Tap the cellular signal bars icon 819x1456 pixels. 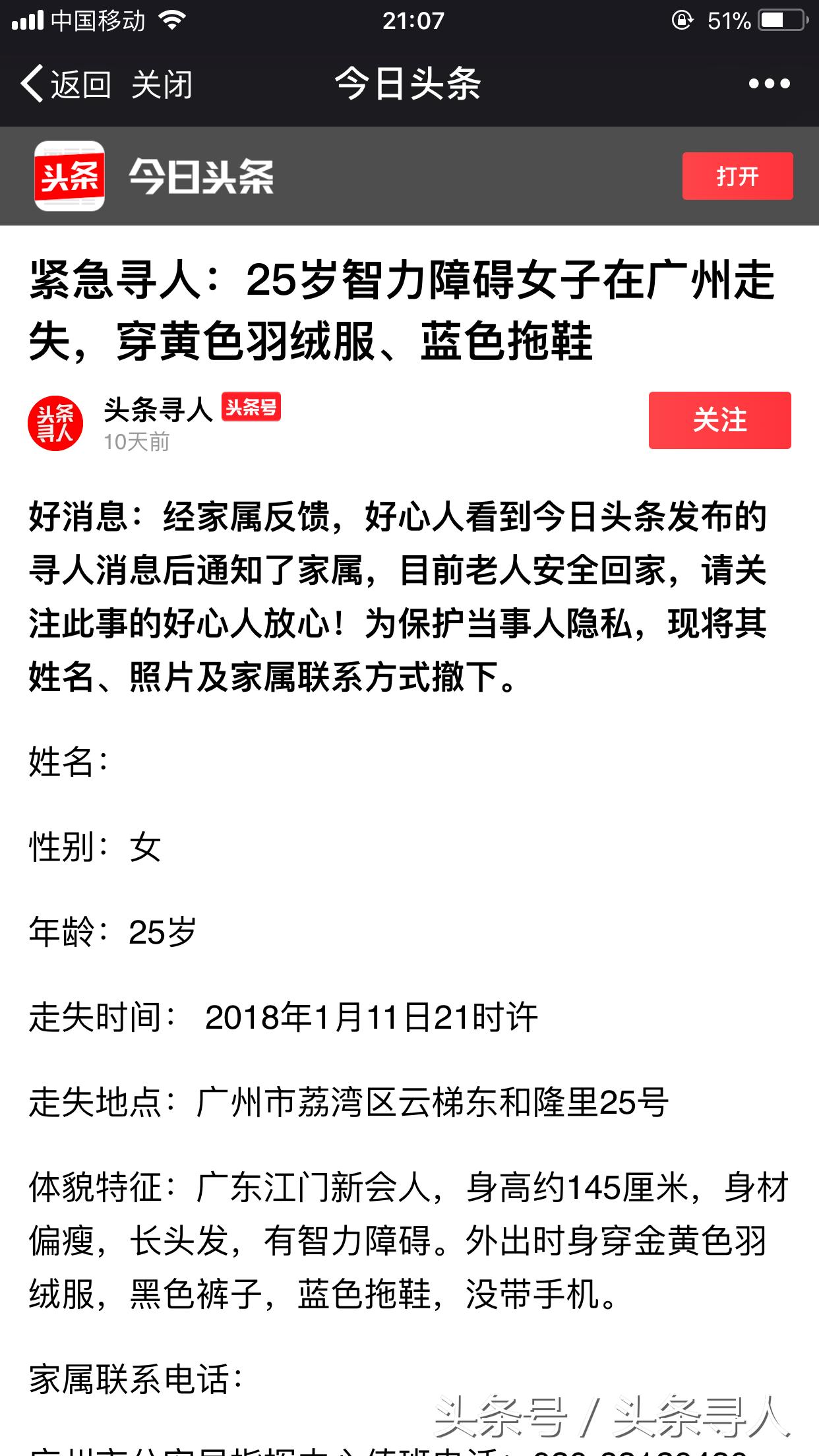26,20
